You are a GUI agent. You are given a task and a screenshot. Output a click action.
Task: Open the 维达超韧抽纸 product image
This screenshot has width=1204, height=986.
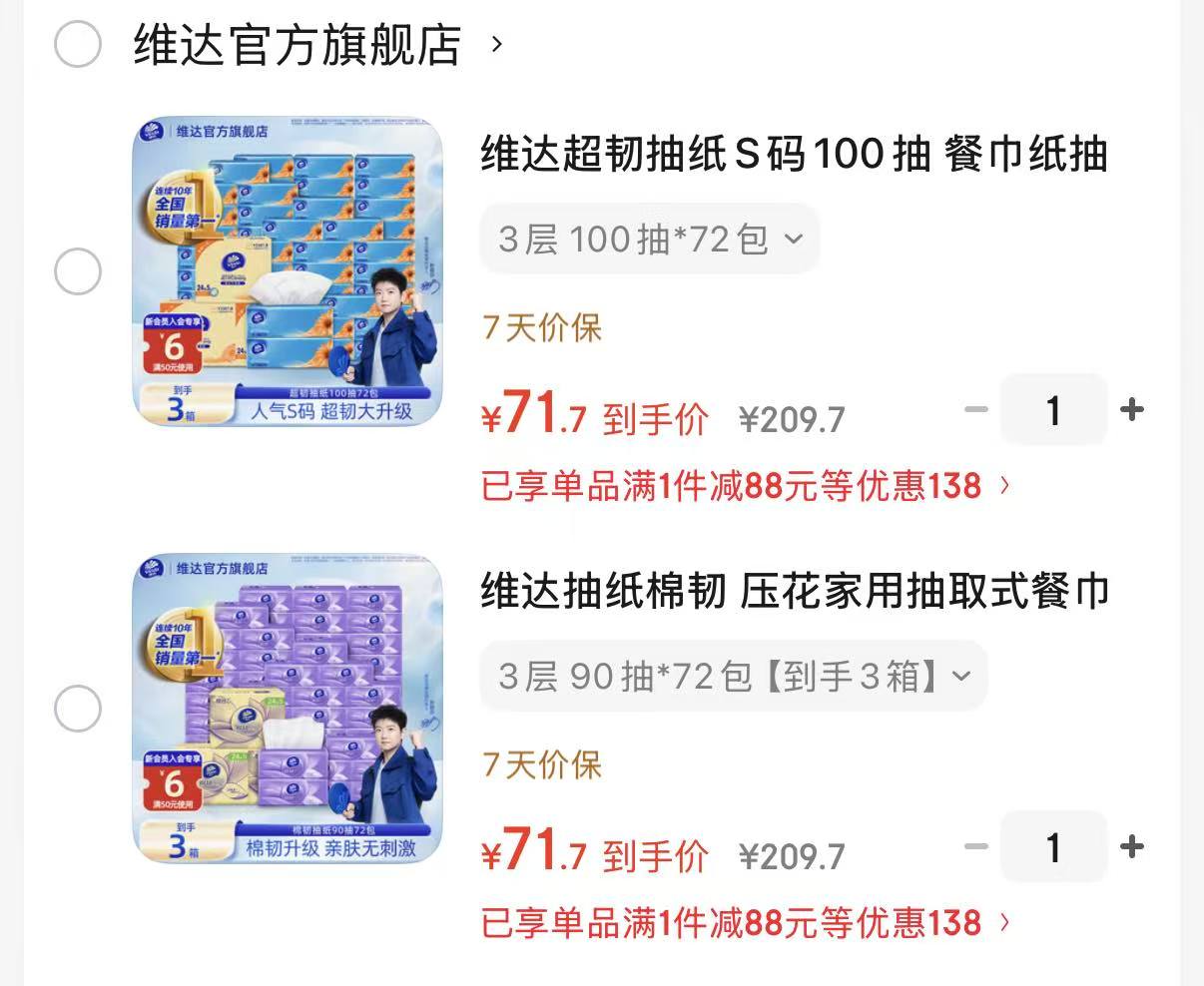288,271
